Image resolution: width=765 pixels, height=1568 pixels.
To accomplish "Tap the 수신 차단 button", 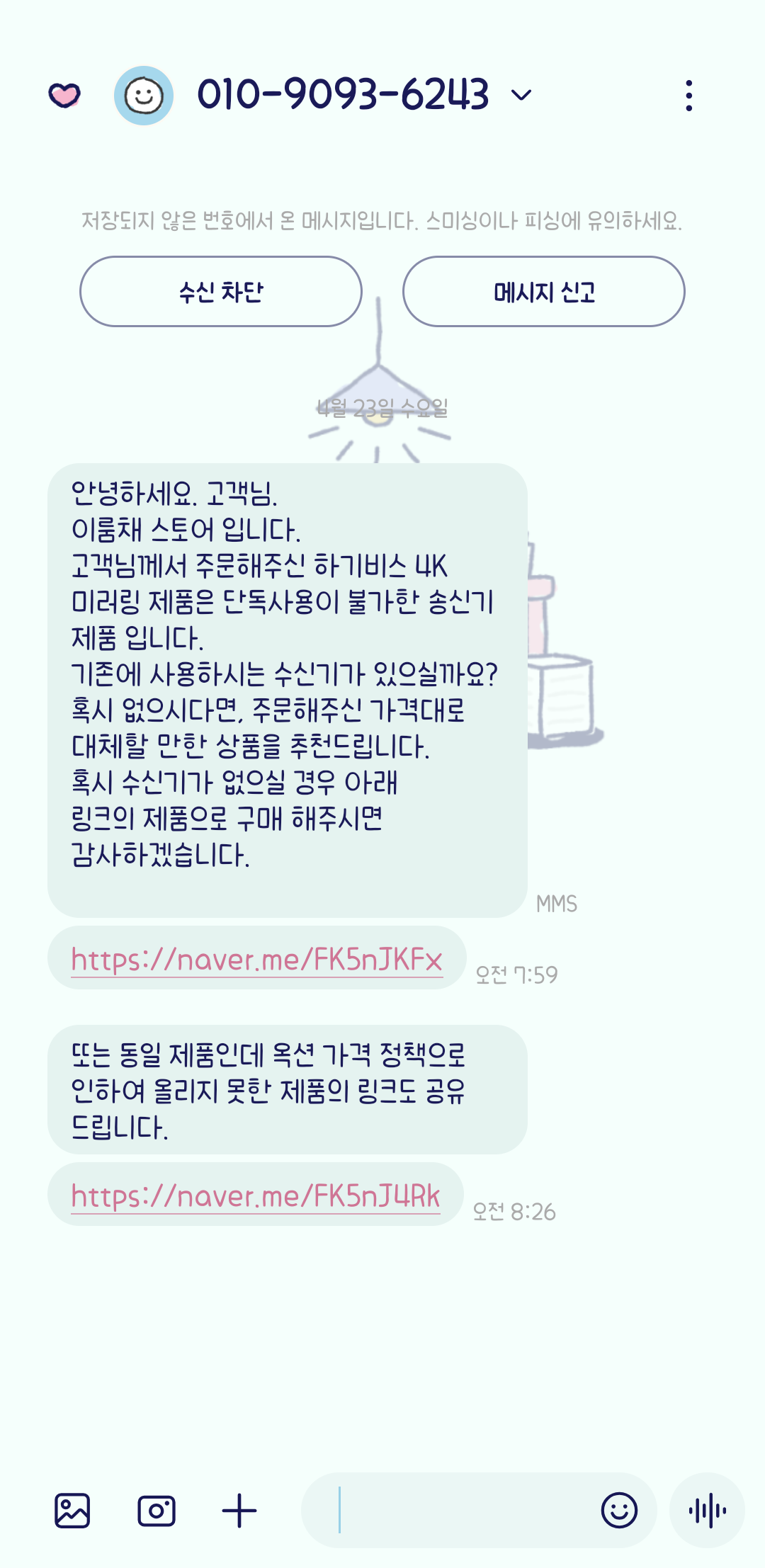I will 221,292.
